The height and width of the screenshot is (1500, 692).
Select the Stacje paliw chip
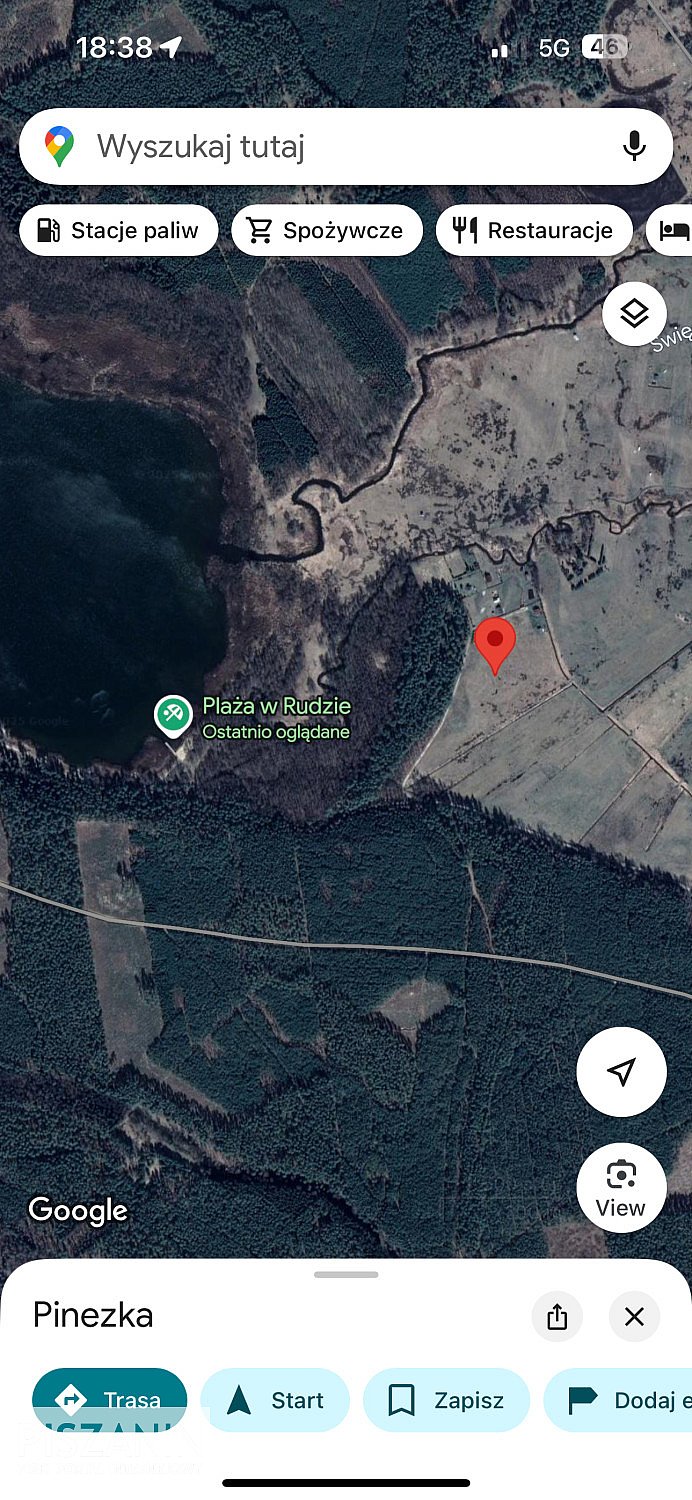[x=118, y=231]
